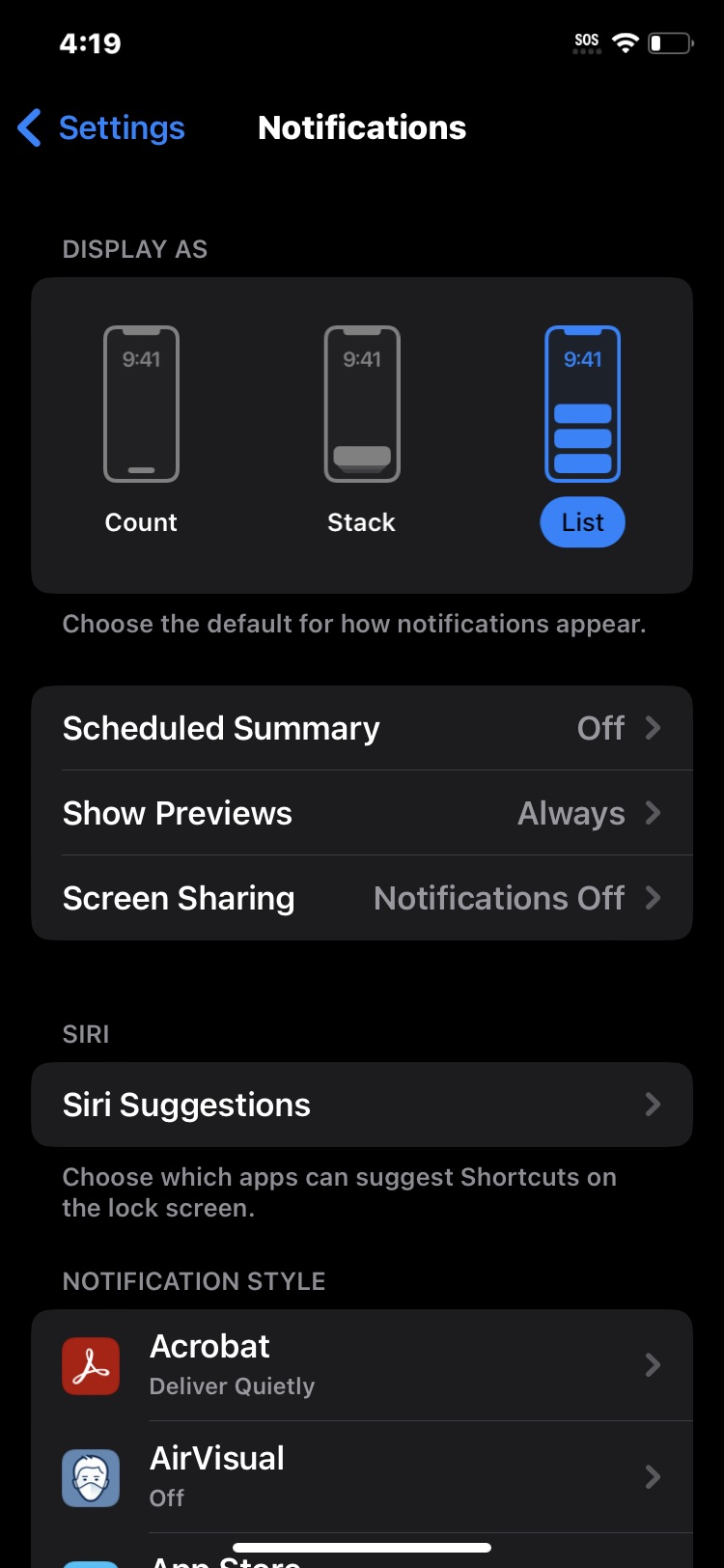The width and height of the screenshot is (724, 1568).
Task: Go back to Settings
Action: click(x=99, y=127)
